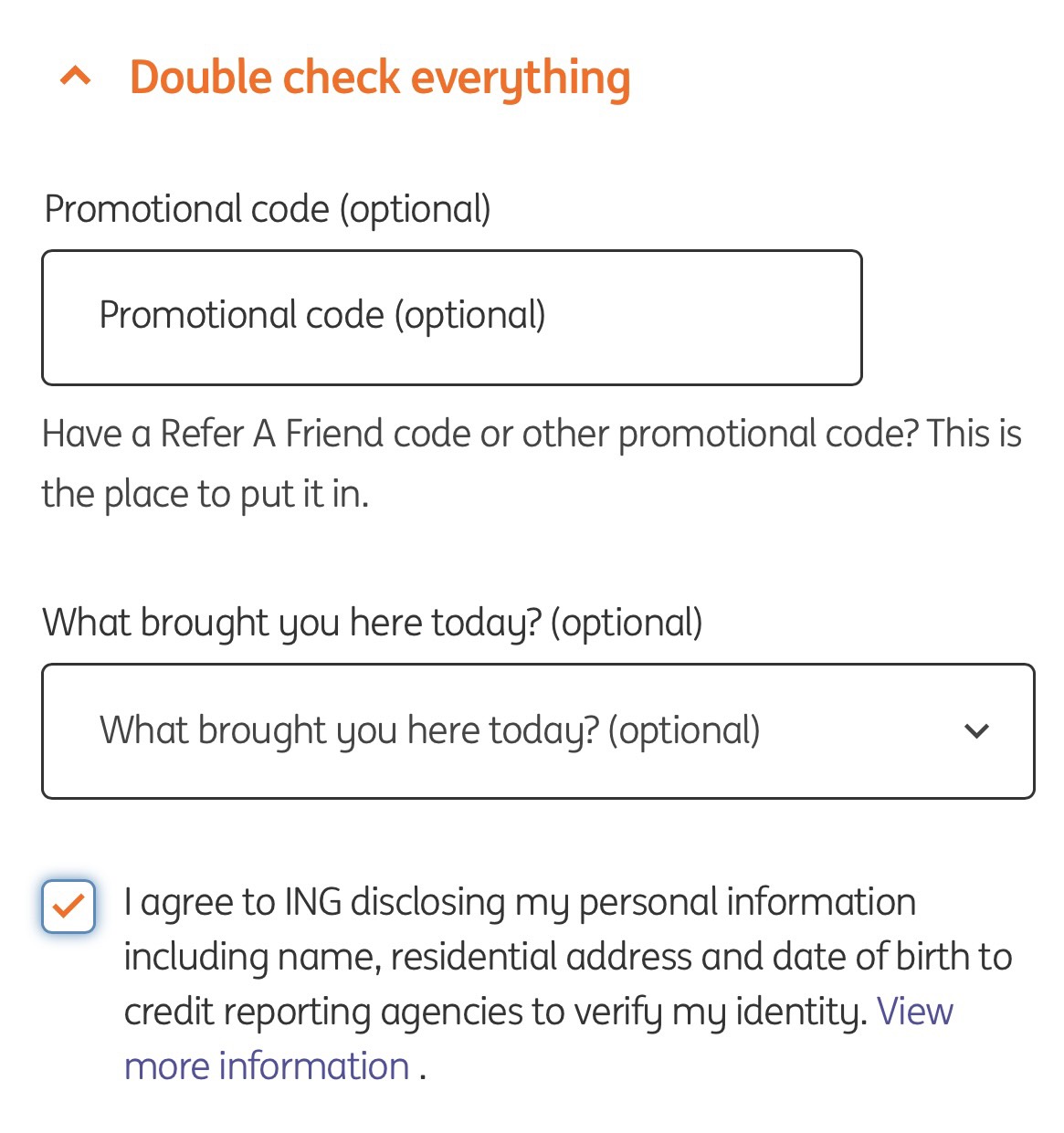Uncheck the ING disclosure agreement checkbox
Viewport: 1064px width, 1133px height.
coord(68,906)
